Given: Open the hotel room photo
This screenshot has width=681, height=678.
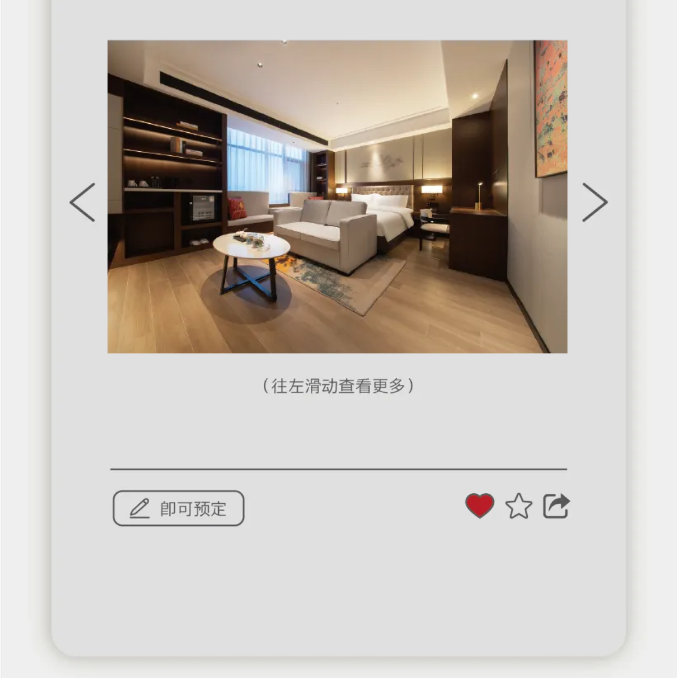Looking at the screenshot, I should click(337, 196).
